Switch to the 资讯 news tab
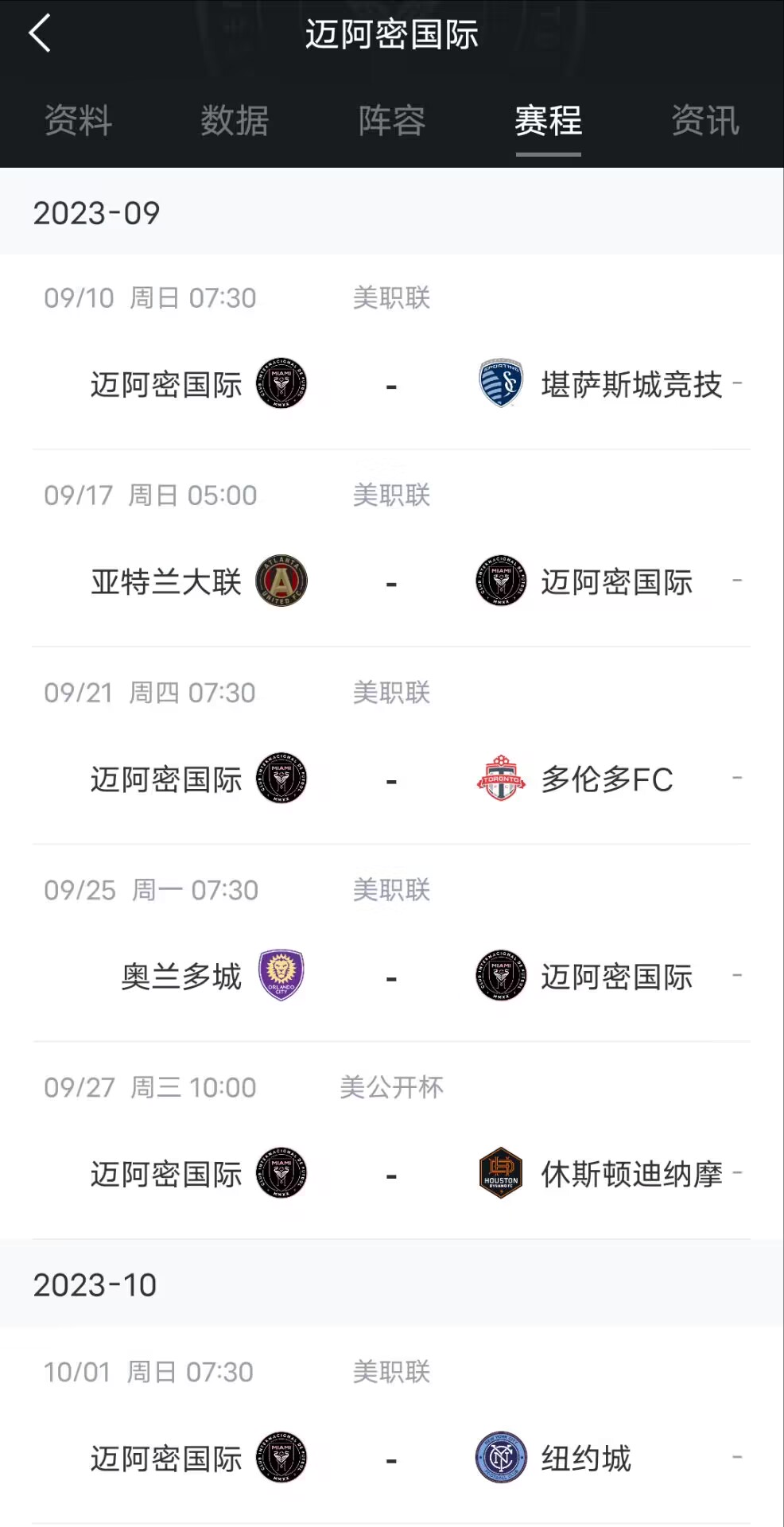The width and height of the screenshot is (784, 1527). [x=704, y=121]
